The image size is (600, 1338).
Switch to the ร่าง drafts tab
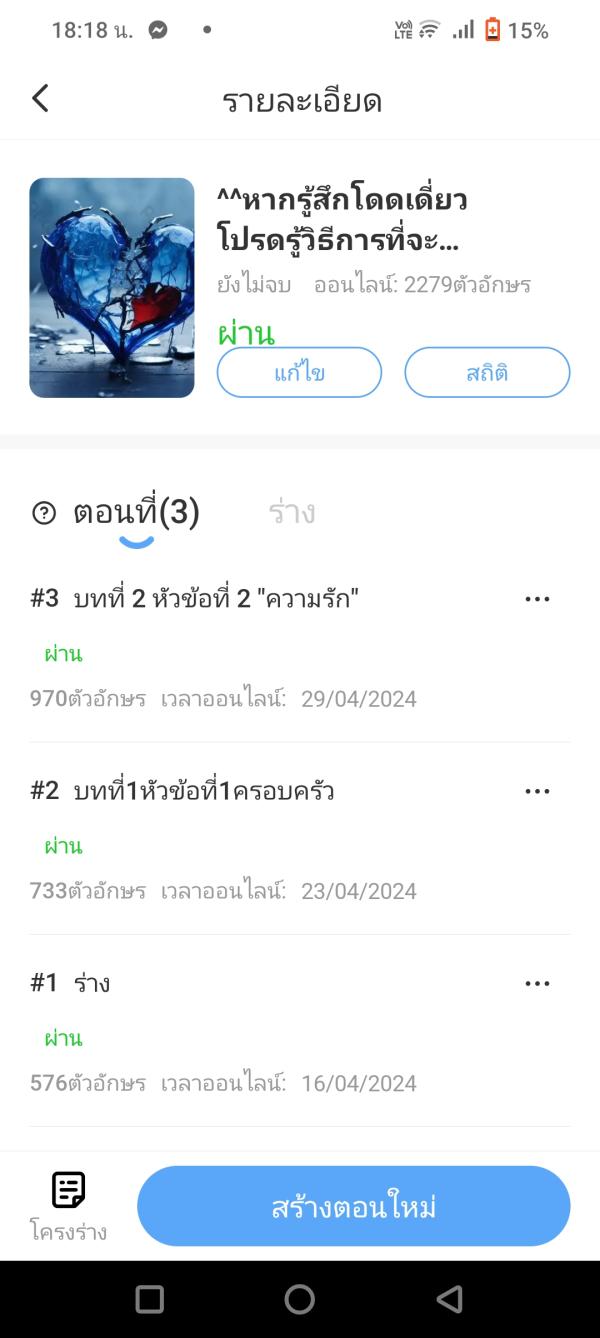pos(292,513)
